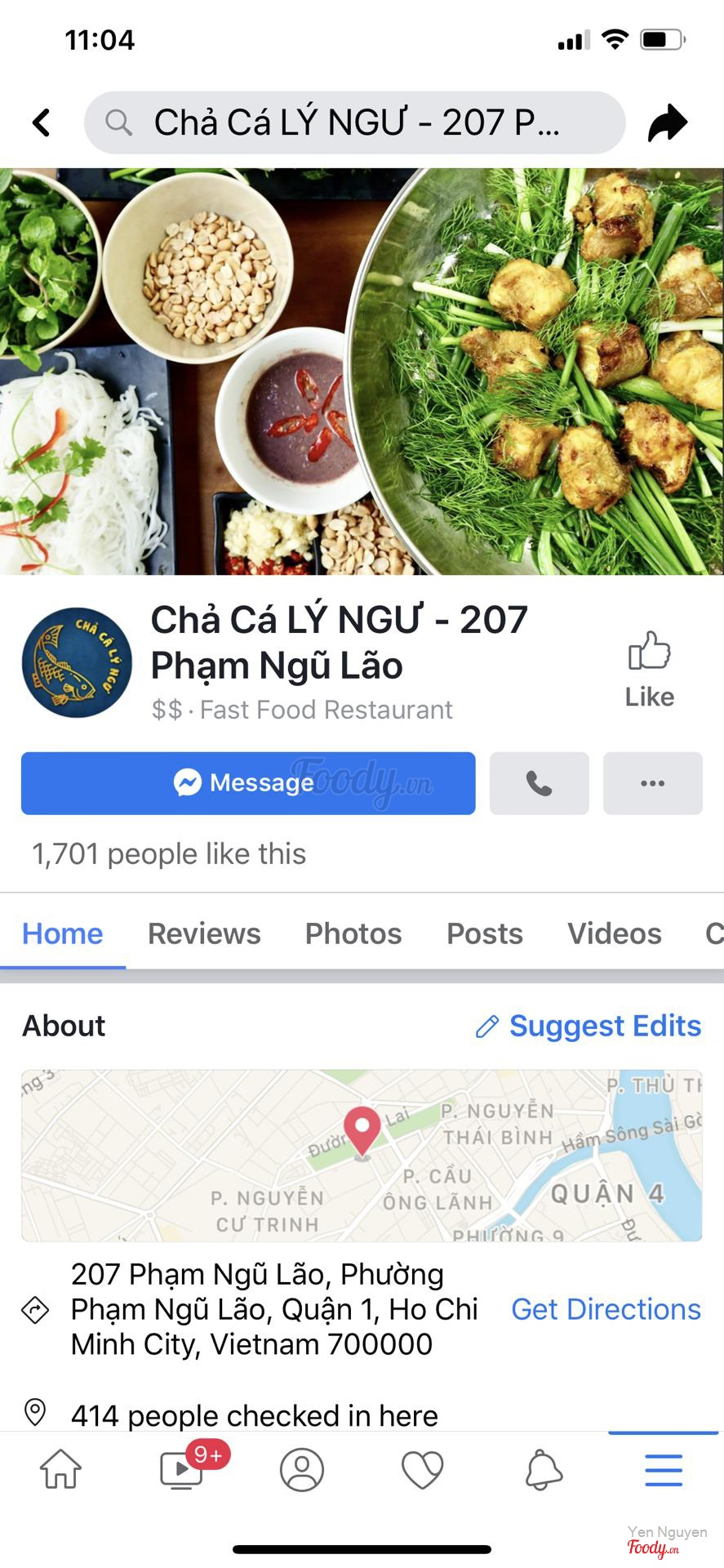Like the Chả Cá LÝ NGƯ page
The width and height of the screenshot is (724, 1568).
650,670
